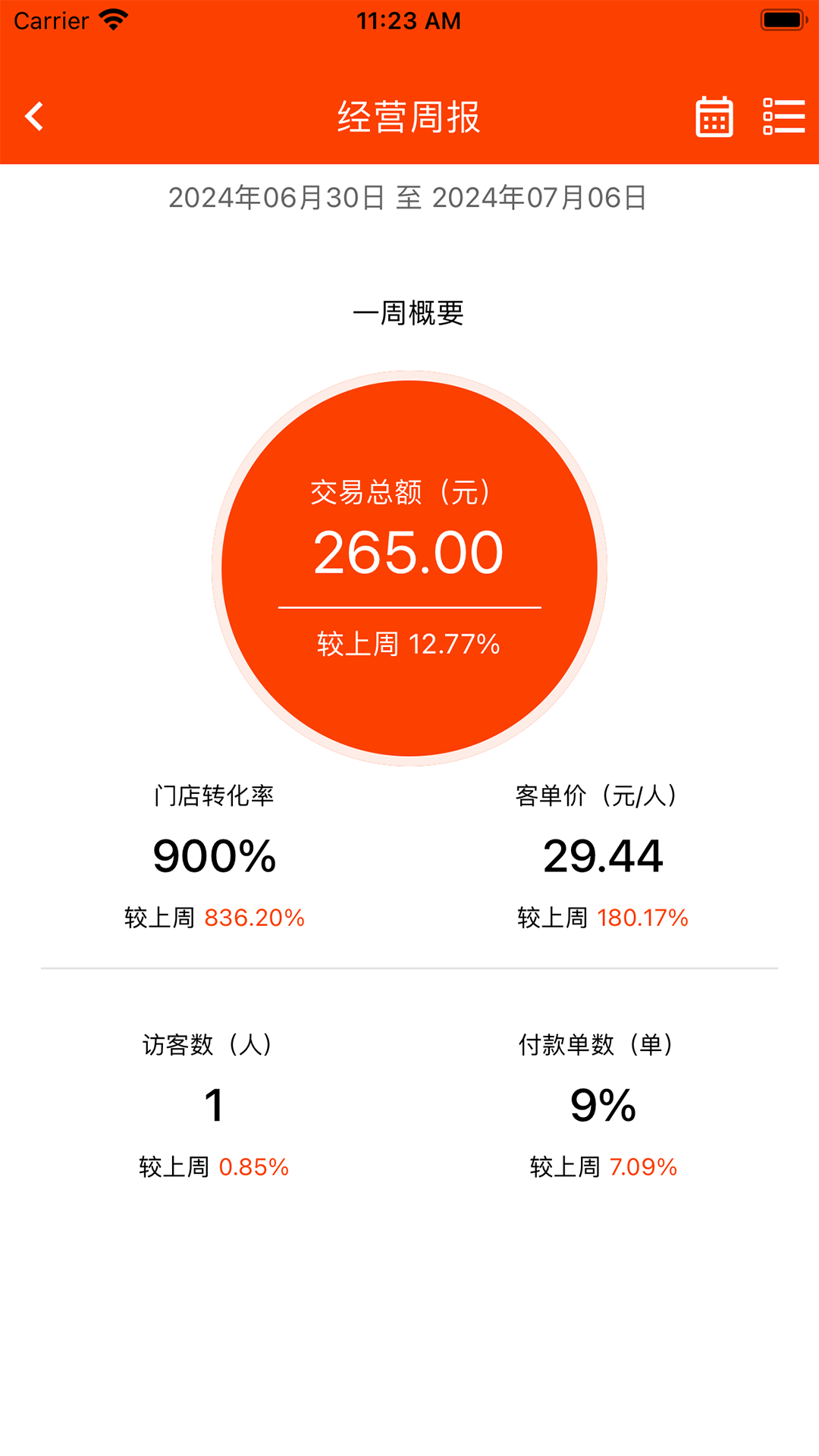The image size is (819, 1456).
Task: Open the report list icon
Action: 784,118
